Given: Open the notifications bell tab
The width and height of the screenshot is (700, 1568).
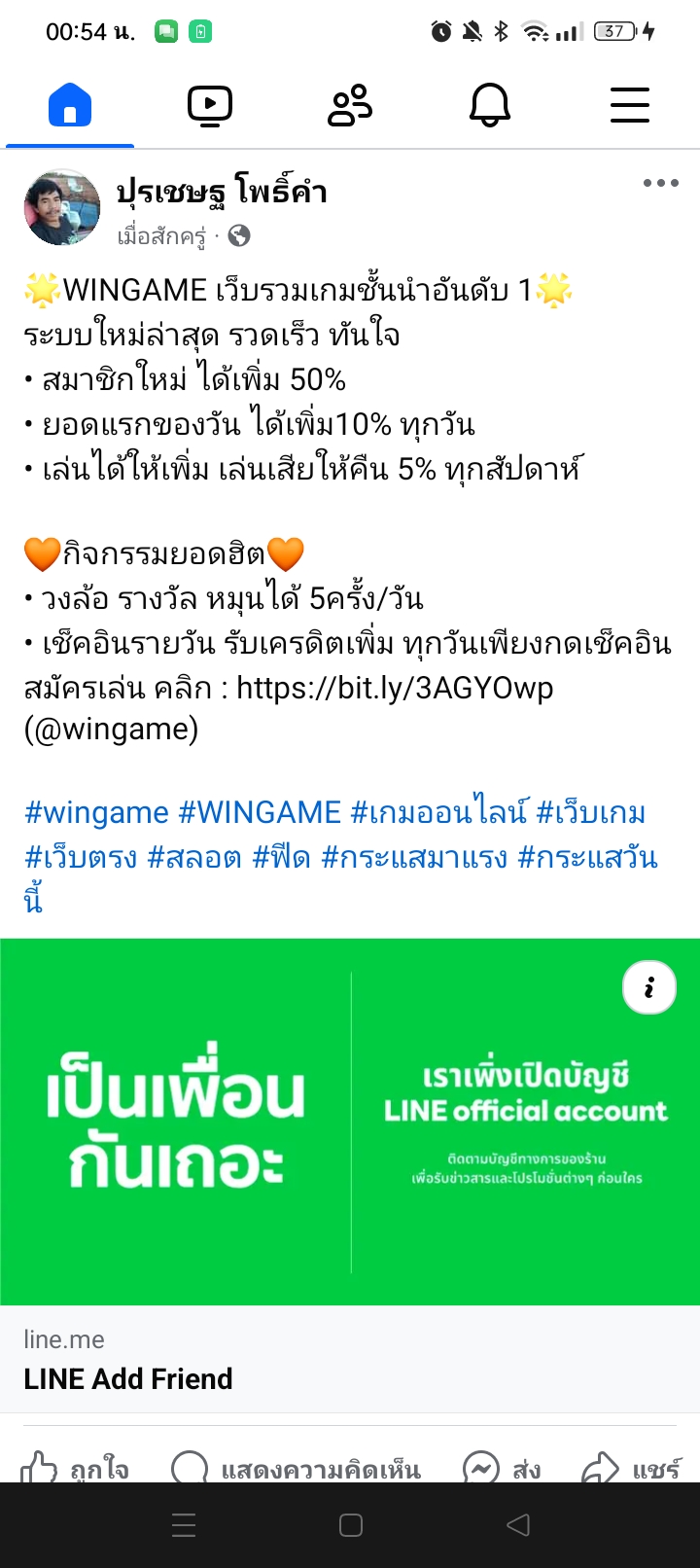Looking at the screenshot, I should click(x=490, y=105).
